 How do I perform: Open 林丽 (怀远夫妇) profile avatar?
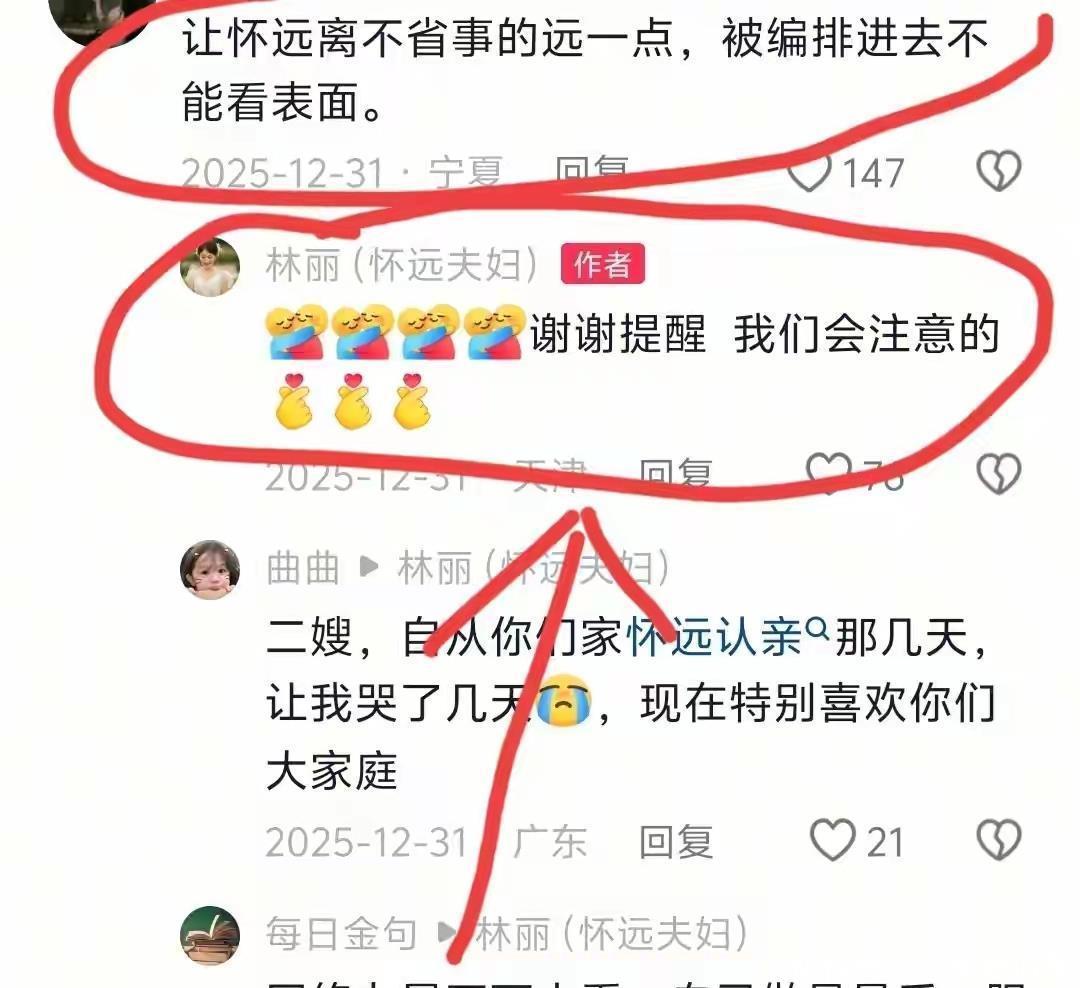pyautogui.click(x=210, y=267)
